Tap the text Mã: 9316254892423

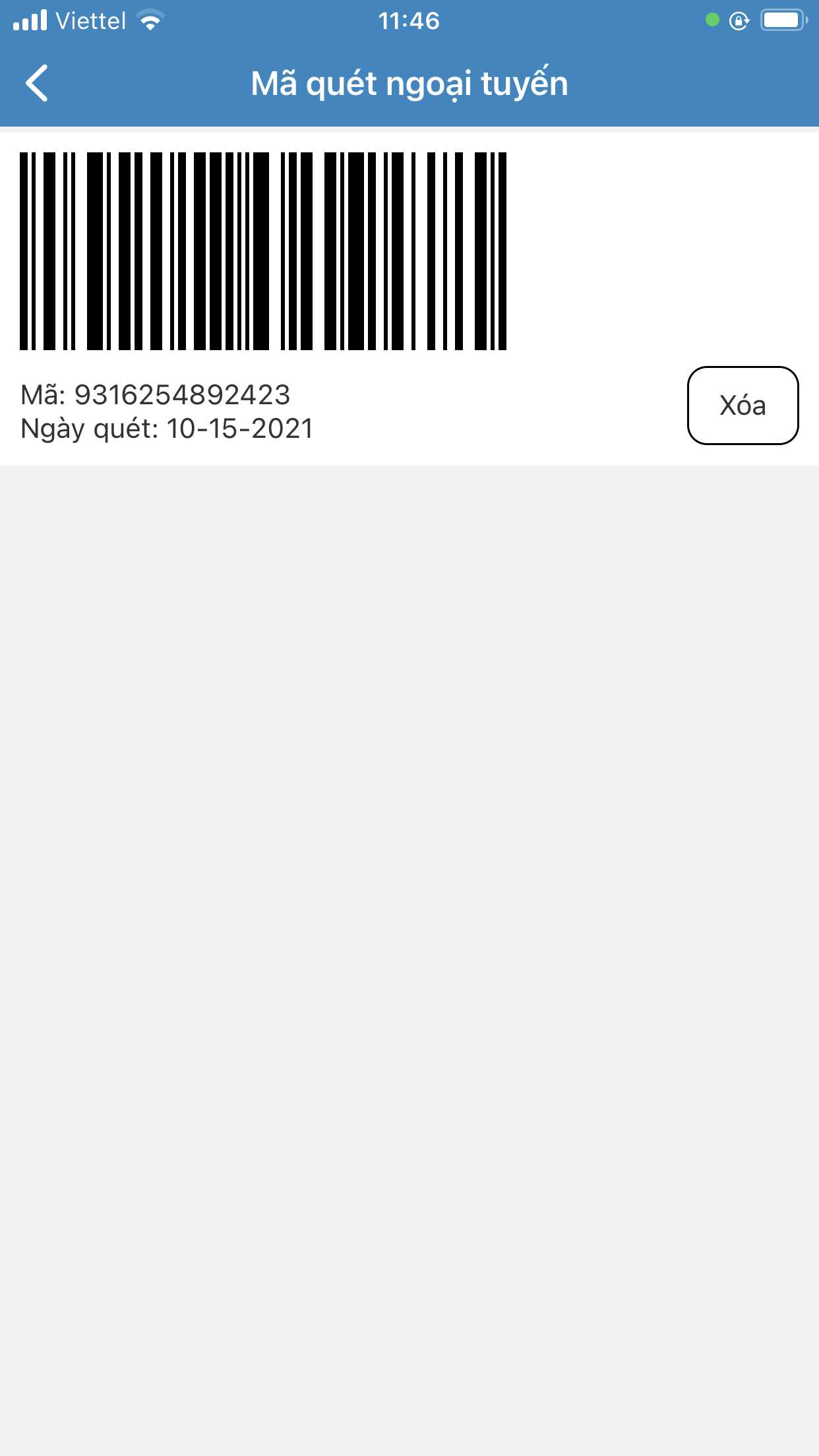click(157, 394)
